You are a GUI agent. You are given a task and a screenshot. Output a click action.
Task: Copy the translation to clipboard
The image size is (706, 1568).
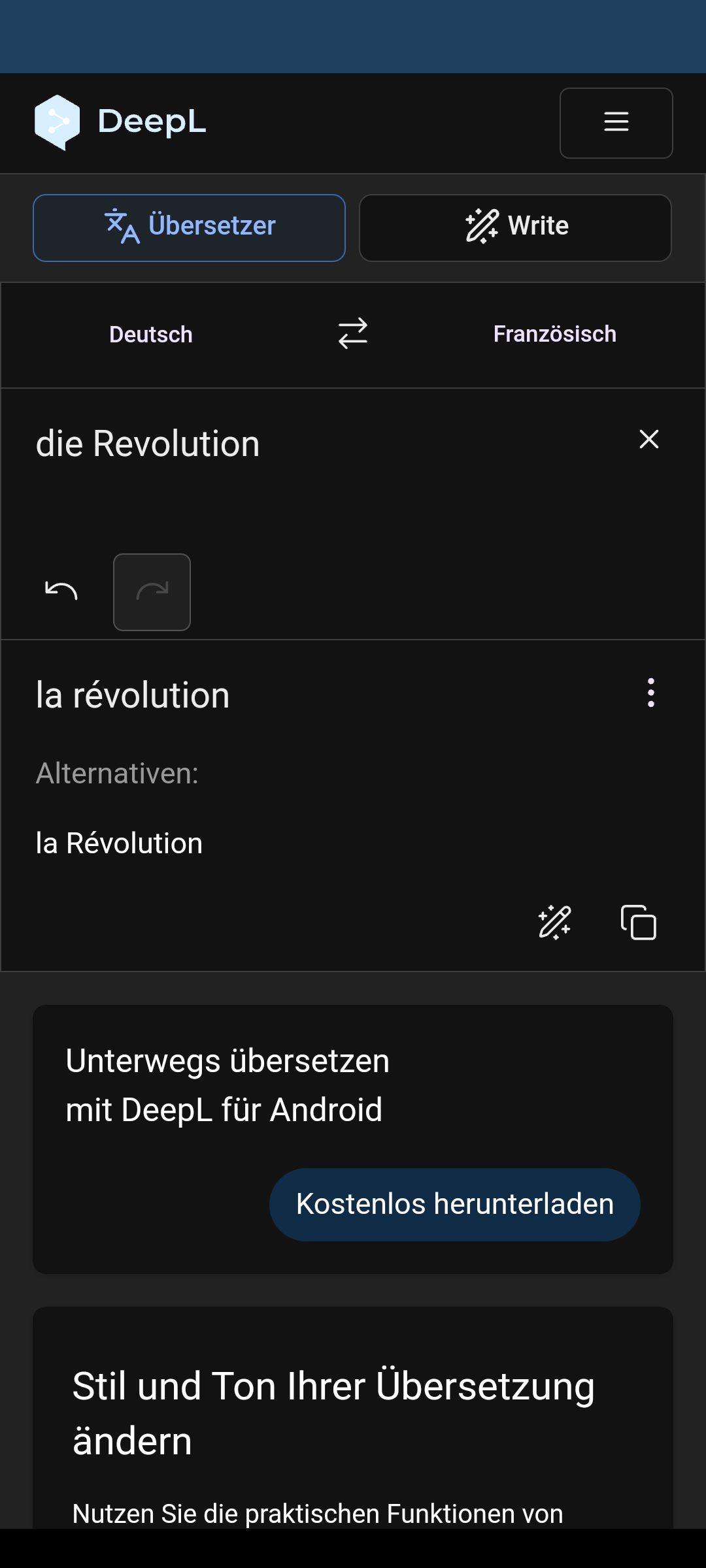(638, 923)
